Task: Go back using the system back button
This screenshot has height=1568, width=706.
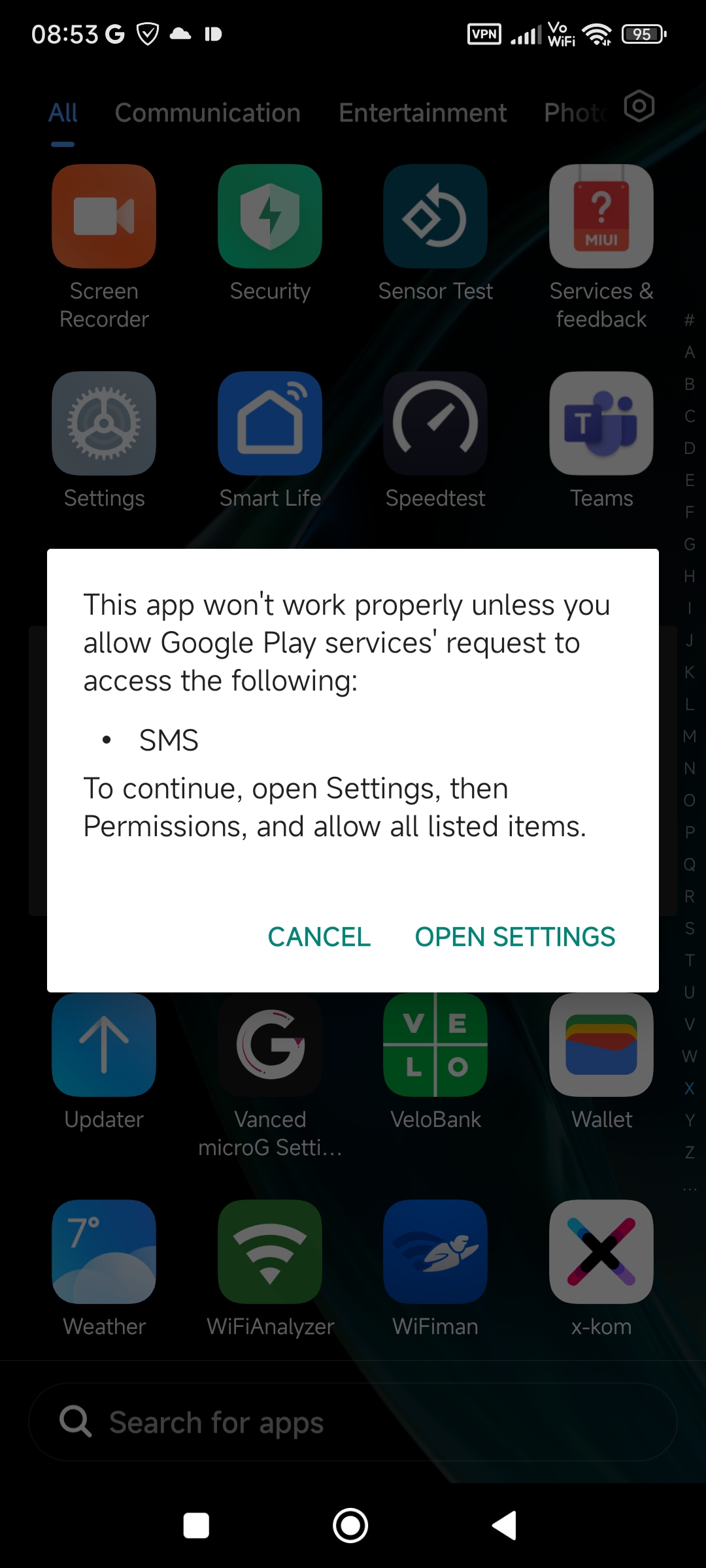Action: coord(505,1526)
